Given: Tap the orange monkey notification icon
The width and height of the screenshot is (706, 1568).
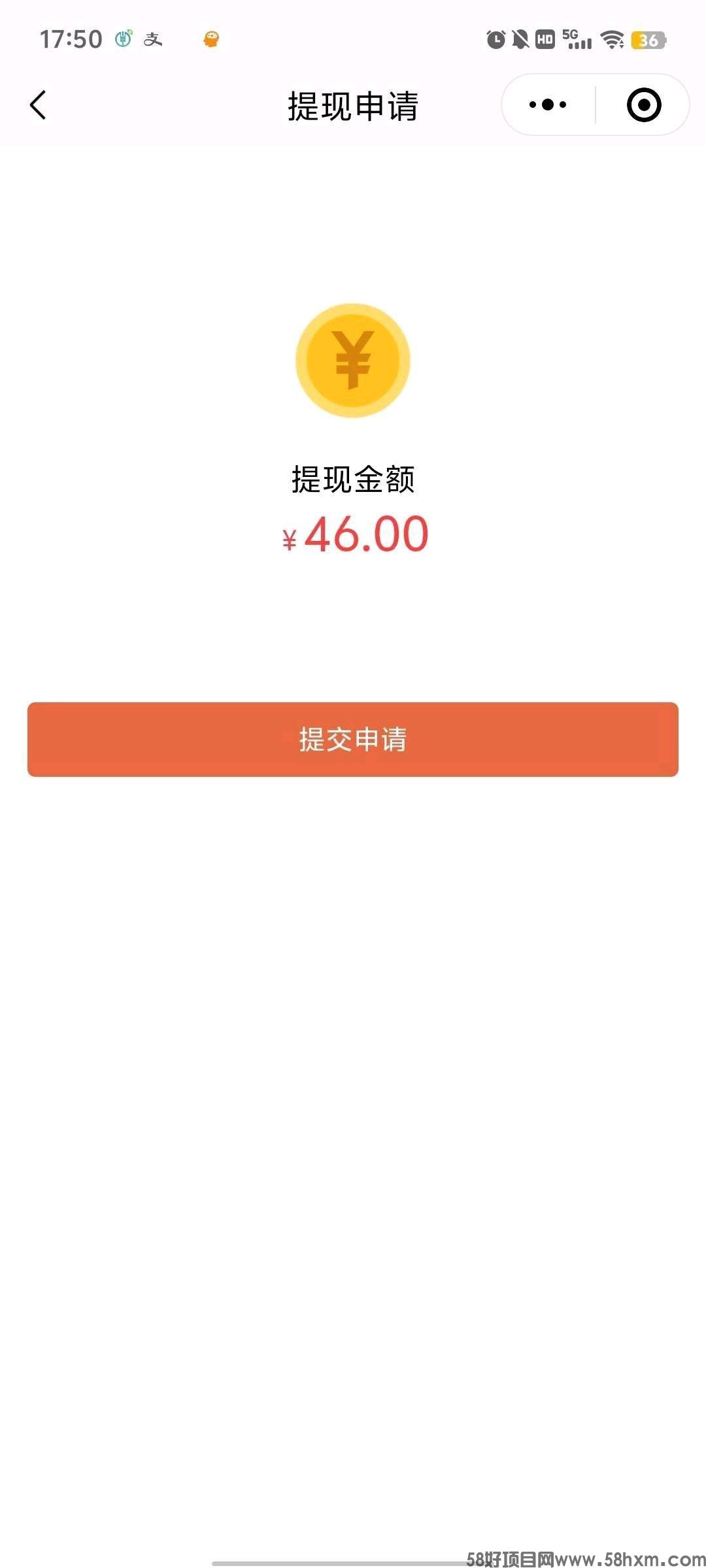Looking at the screenshot, I should point(210,41).
